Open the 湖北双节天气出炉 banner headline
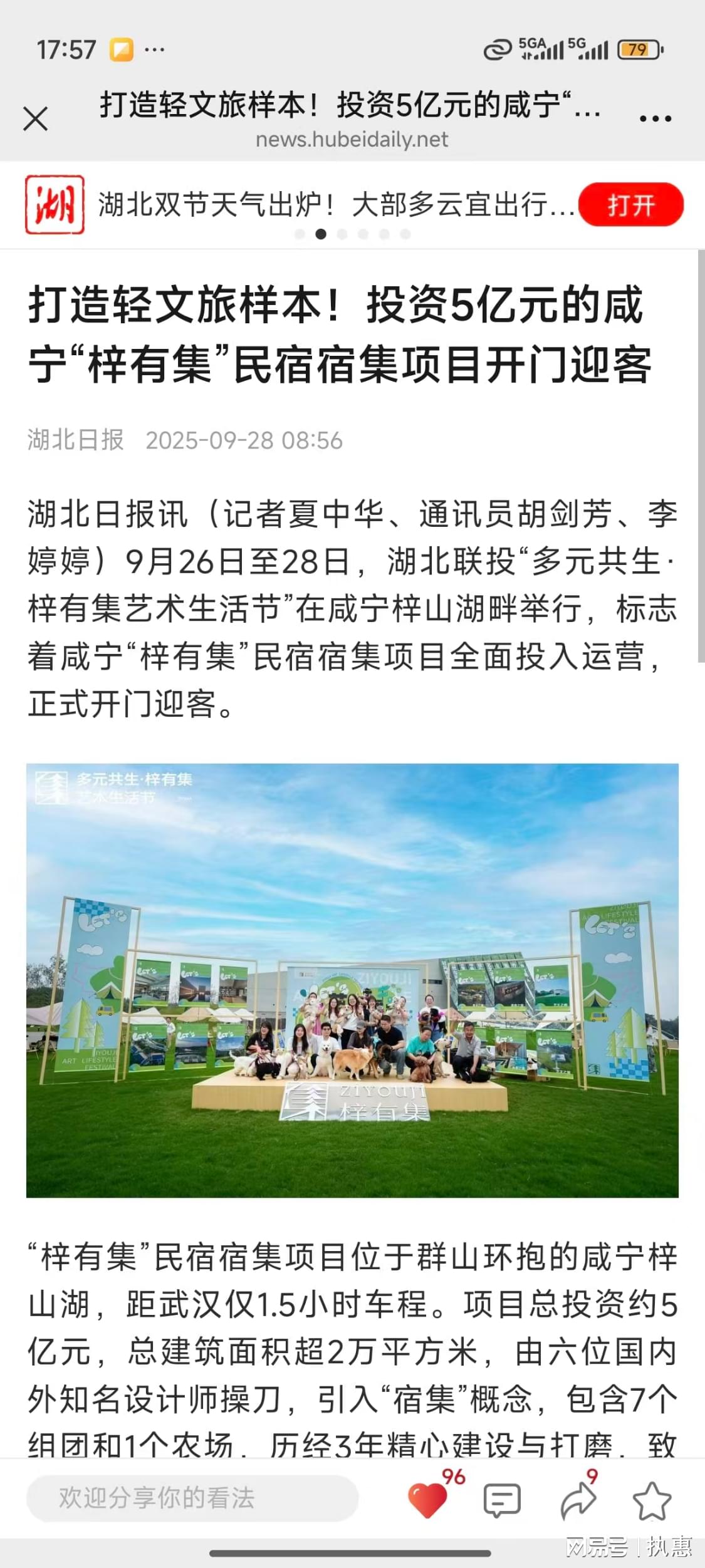Image resolution: width=705 pixels, height=1568 pixels. [336, 205]
